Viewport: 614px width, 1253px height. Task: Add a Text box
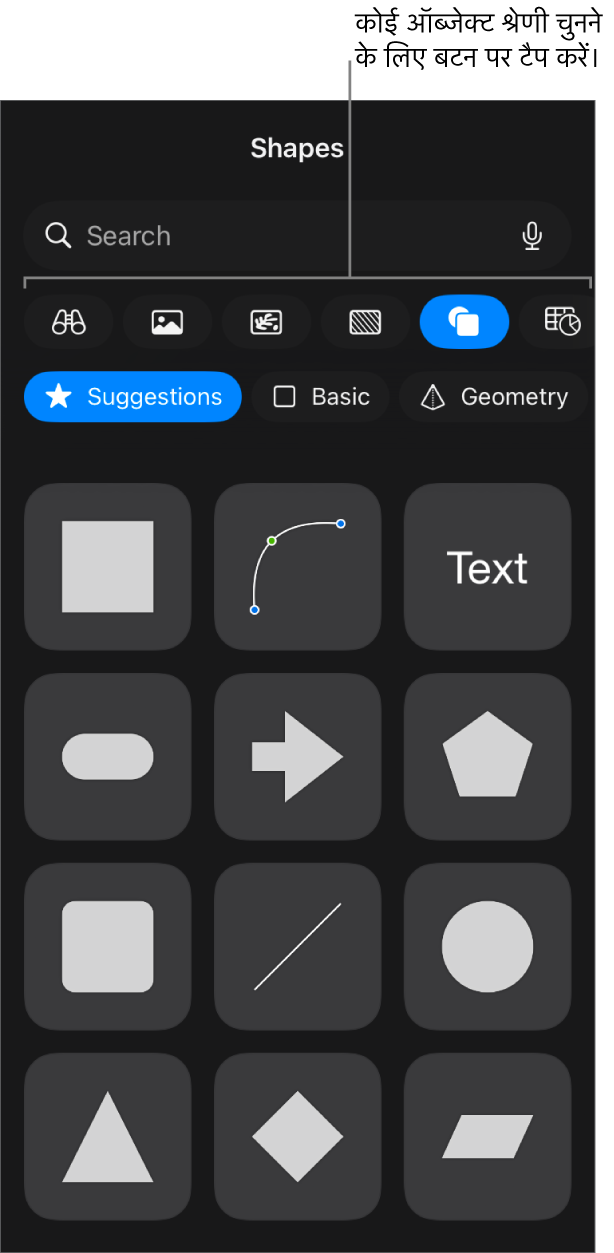[x=487, y=567]
